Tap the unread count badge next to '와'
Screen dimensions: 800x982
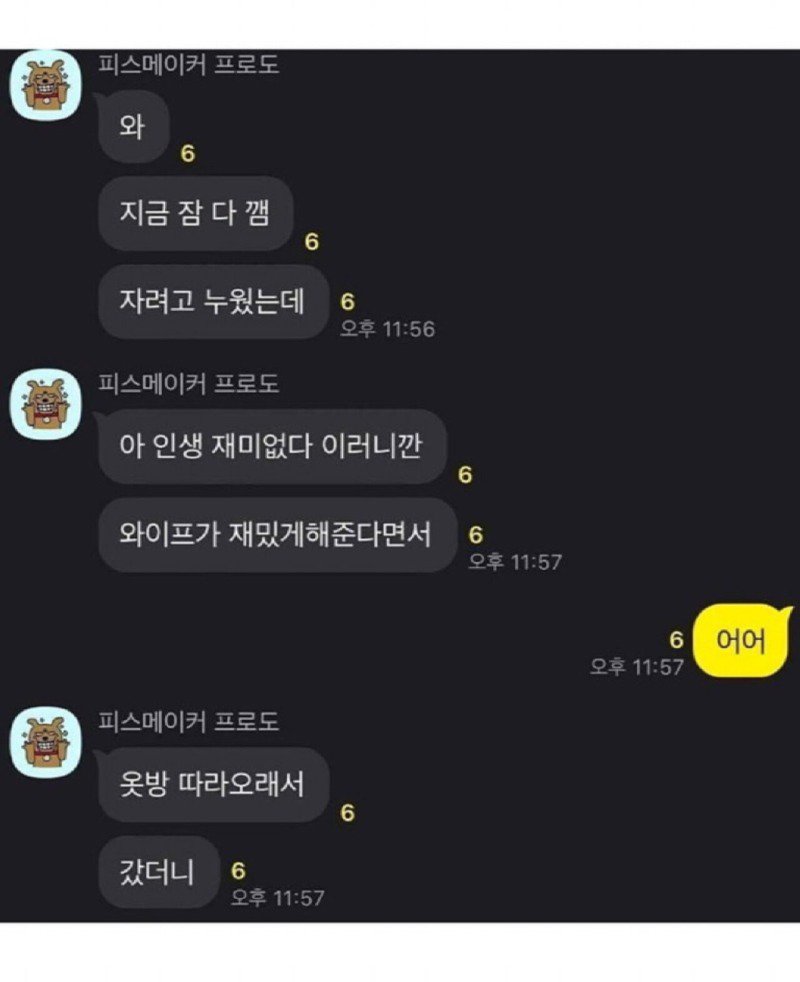(x=186, y=153)
